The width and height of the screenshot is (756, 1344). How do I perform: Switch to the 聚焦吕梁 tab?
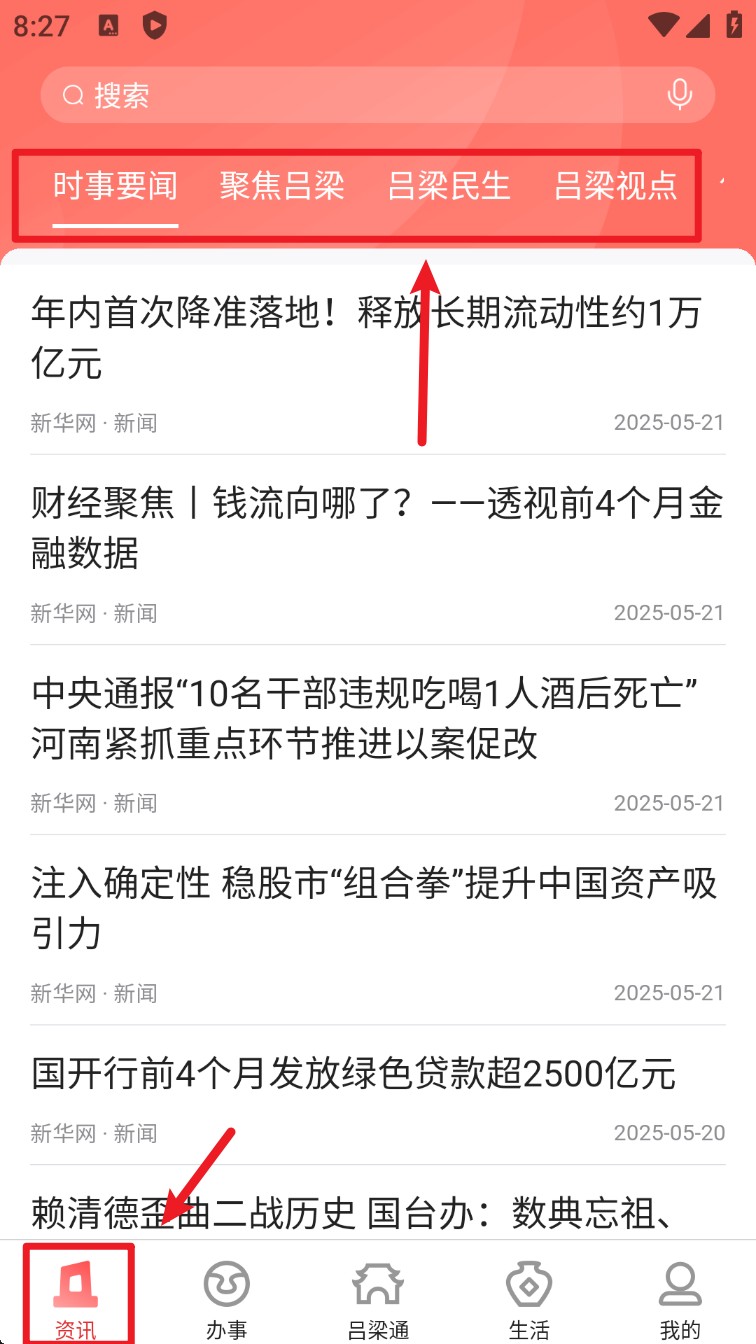click(x=282, y=186)
